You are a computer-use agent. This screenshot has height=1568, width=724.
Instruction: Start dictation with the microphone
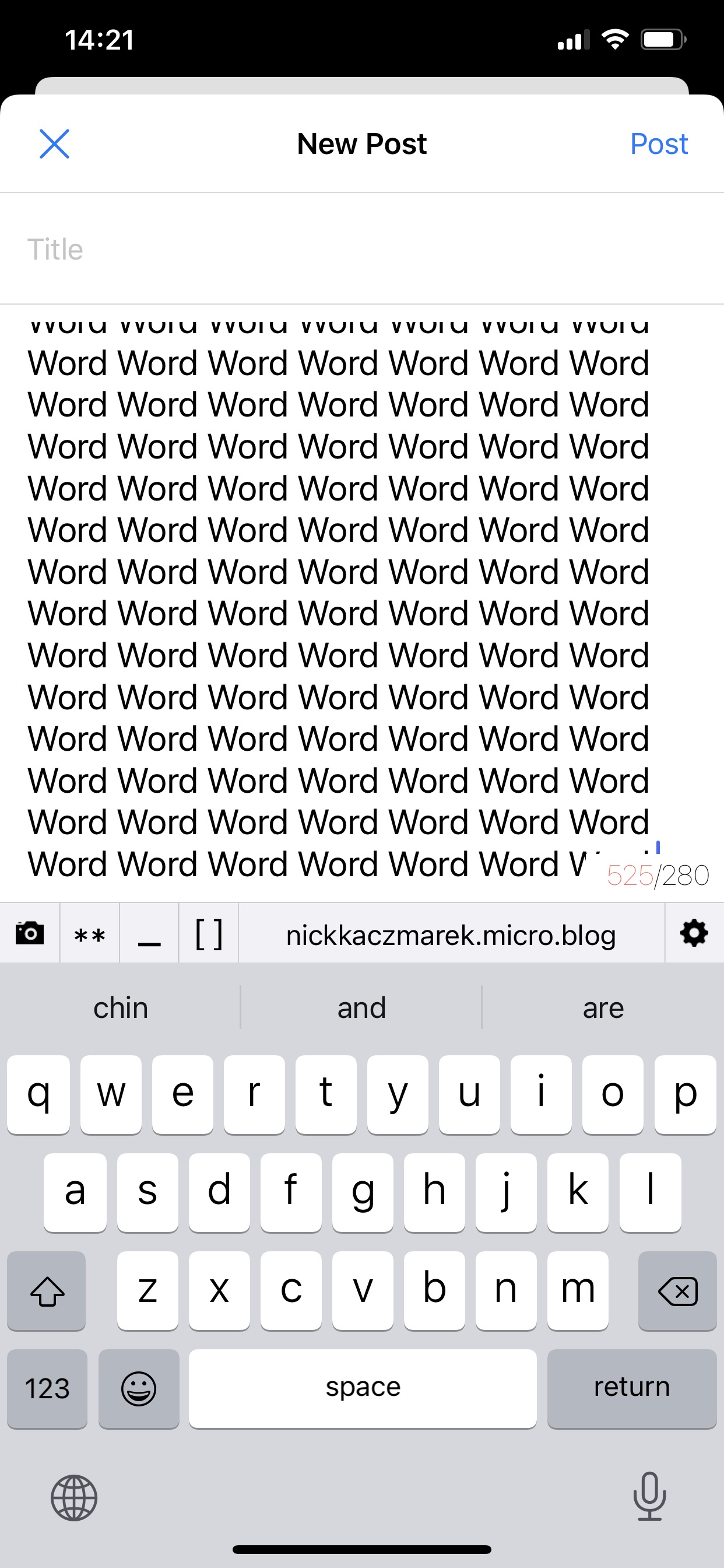coord(649,1496)
